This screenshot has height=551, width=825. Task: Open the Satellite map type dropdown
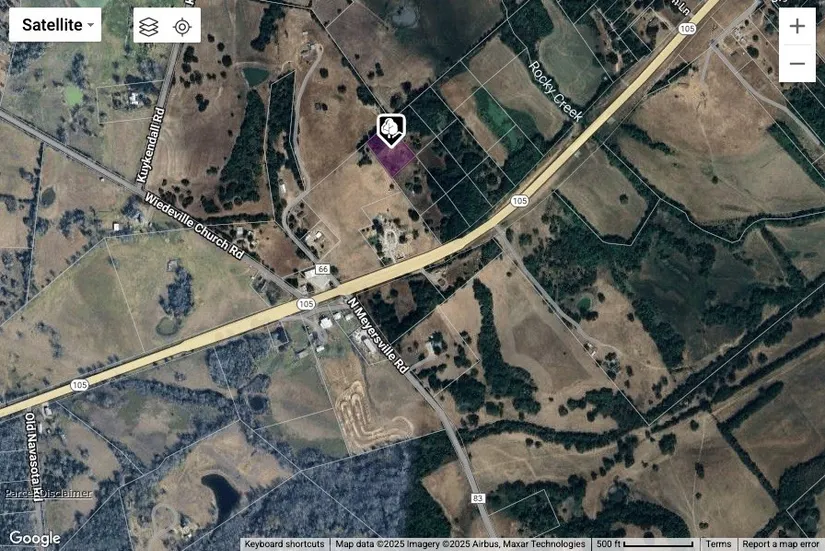pyautogui.click(x=55, y=25)
